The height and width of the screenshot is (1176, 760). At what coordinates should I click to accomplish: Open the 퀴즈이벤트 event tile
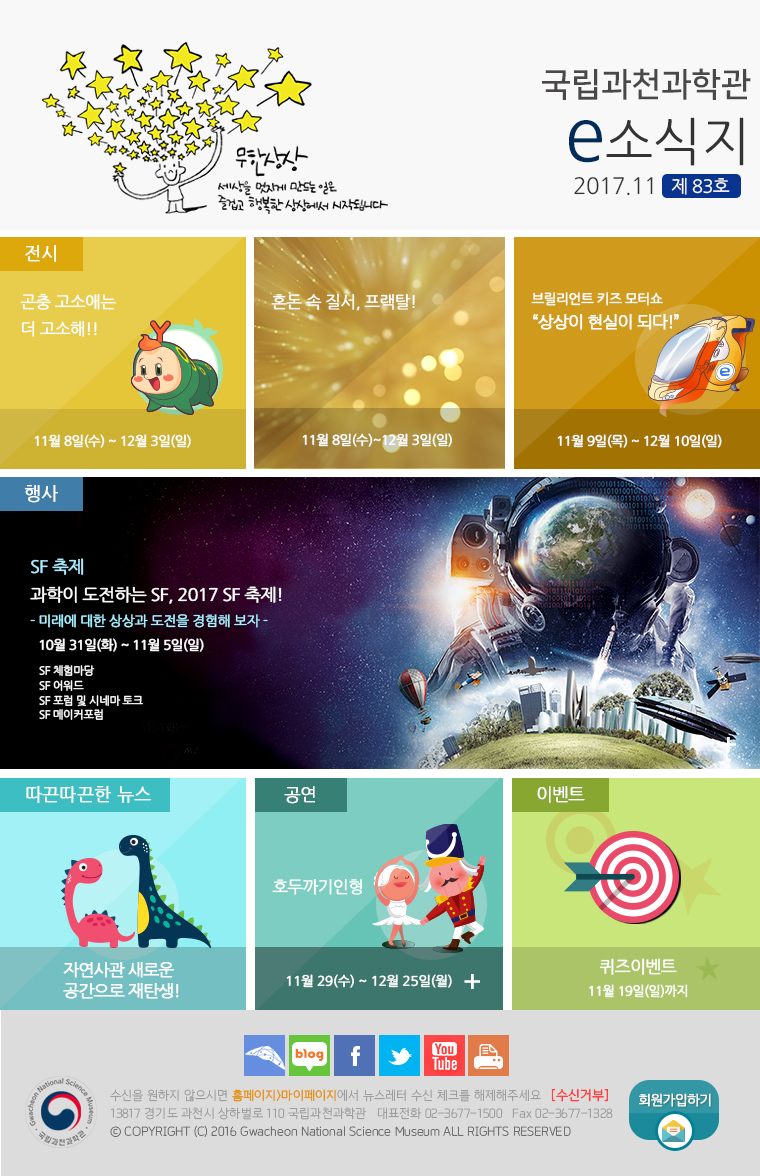pyautogui.click(x=636, y=893)
